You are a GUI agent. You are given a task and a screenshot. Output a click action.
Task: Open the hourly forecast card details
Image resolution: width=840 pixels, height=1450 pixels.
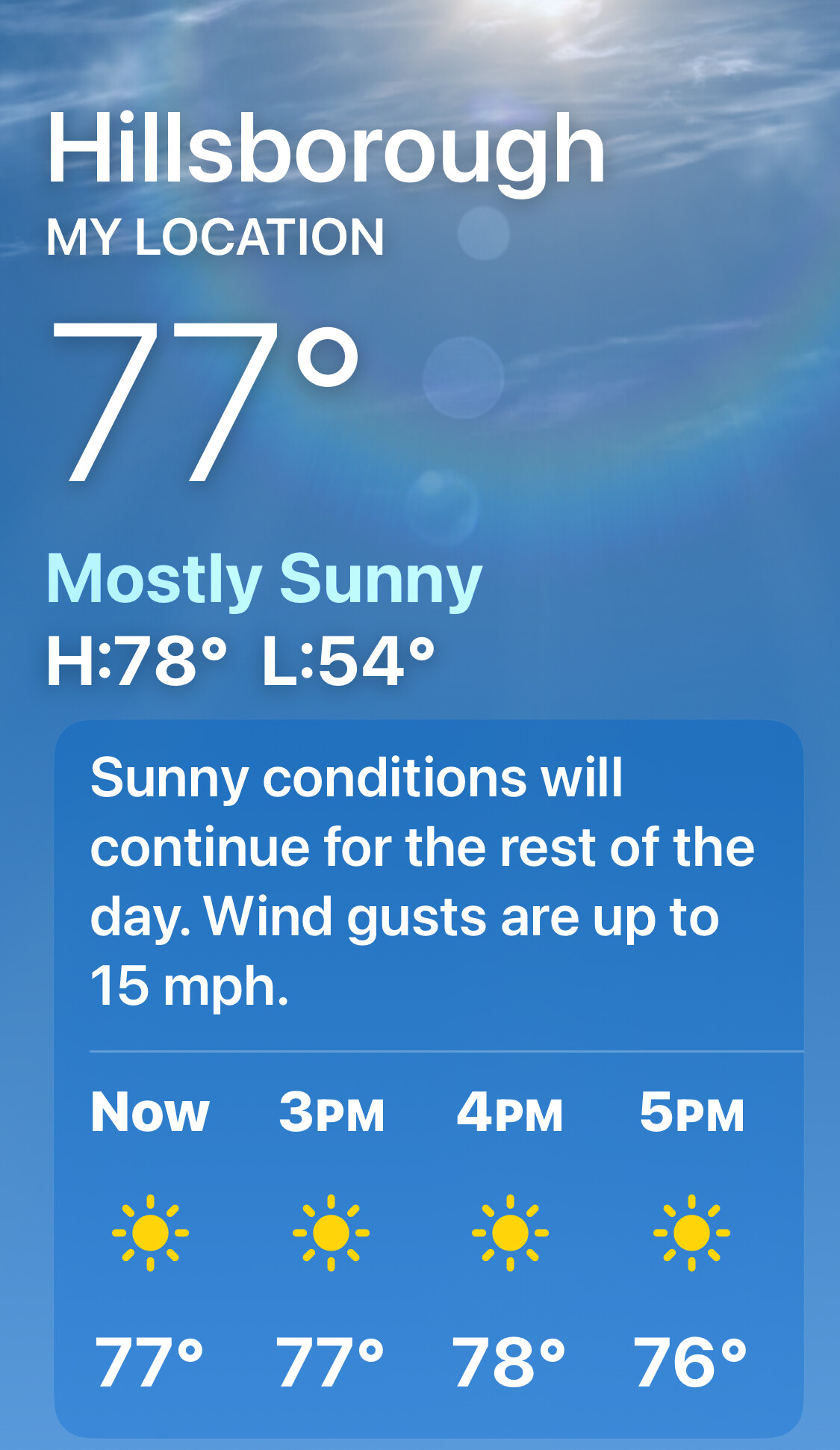click(429, 1079)
